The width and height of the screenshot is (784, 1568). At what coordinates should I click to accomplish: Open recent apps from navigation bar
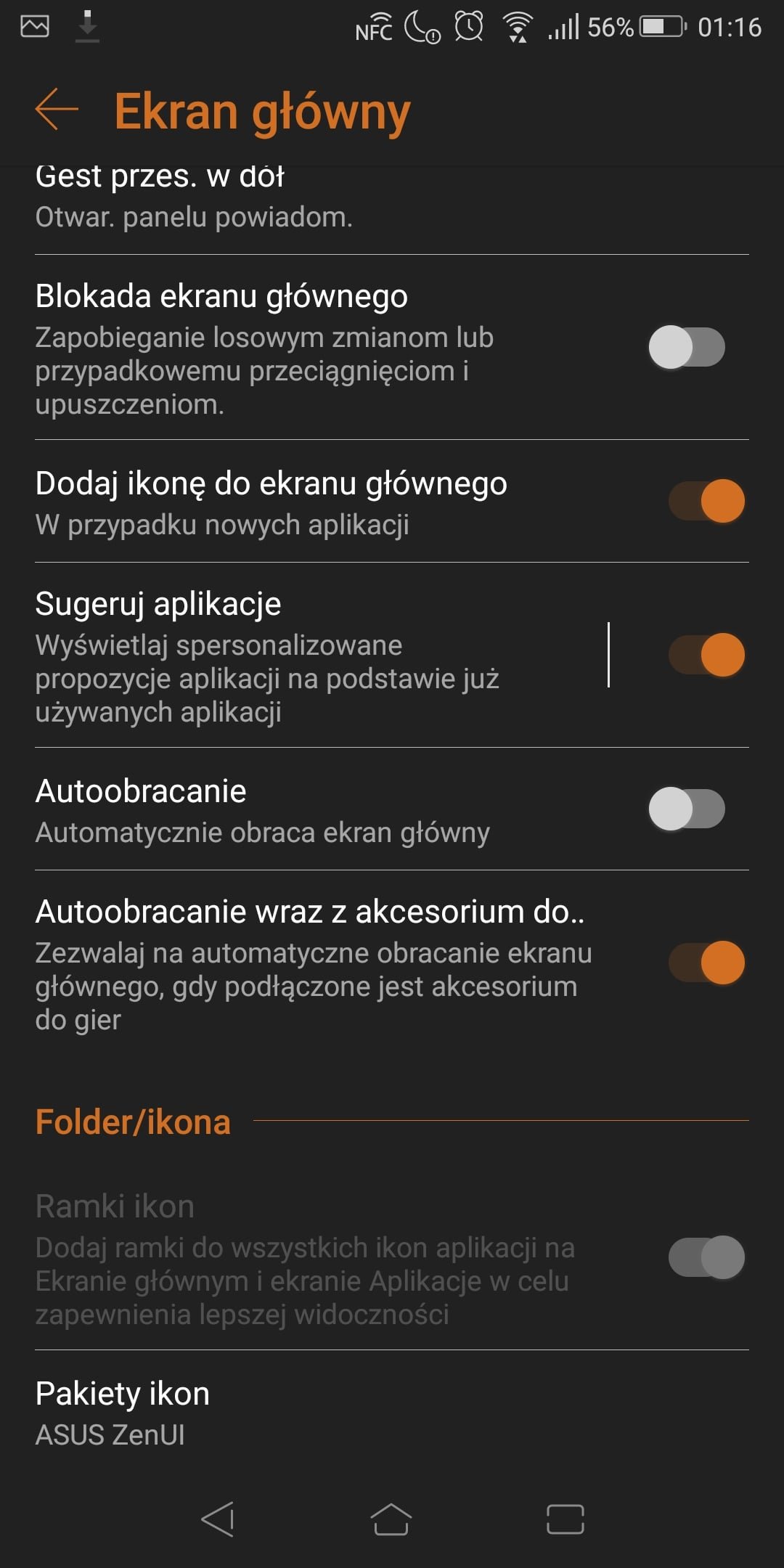[x=565, y=1519]
